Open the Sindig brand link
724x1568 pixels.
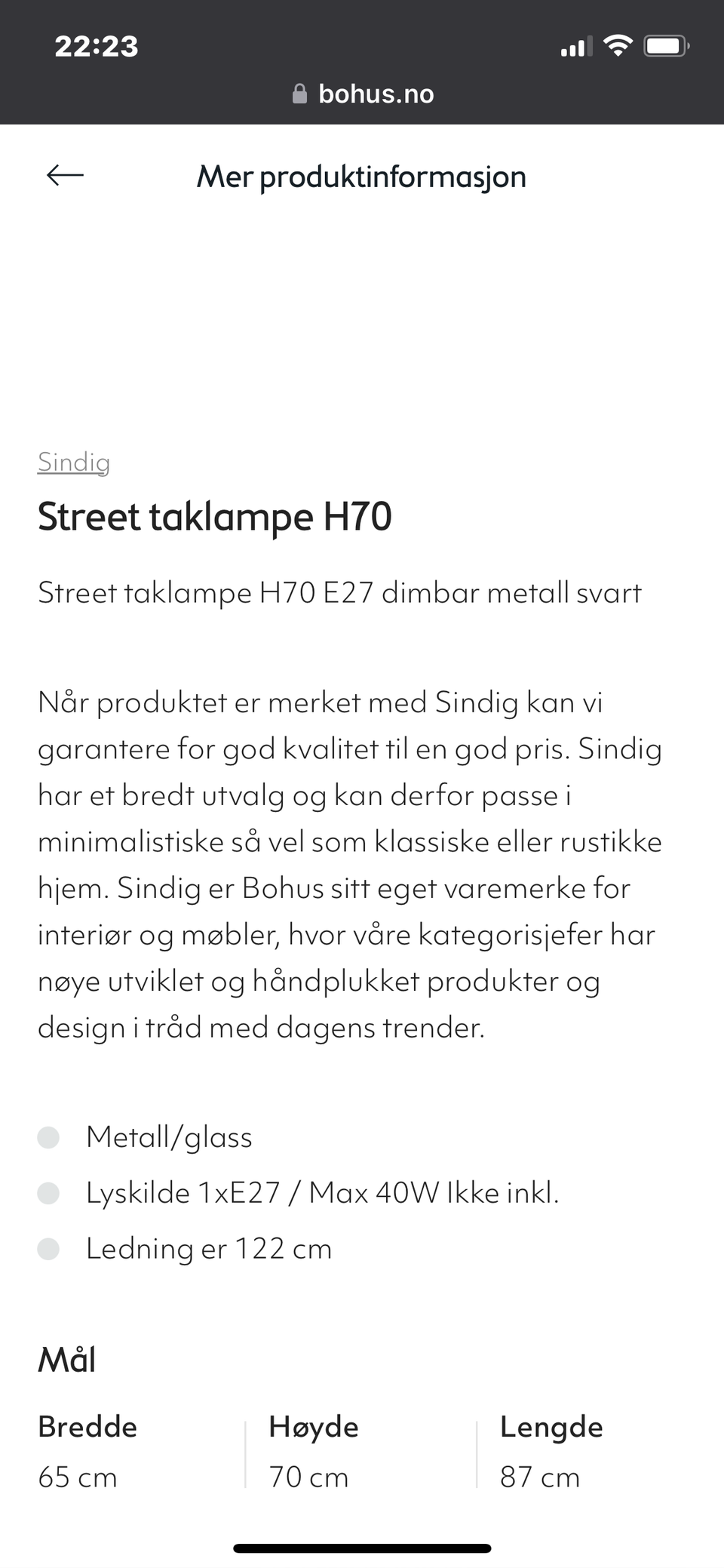click(x=73, y=463)
